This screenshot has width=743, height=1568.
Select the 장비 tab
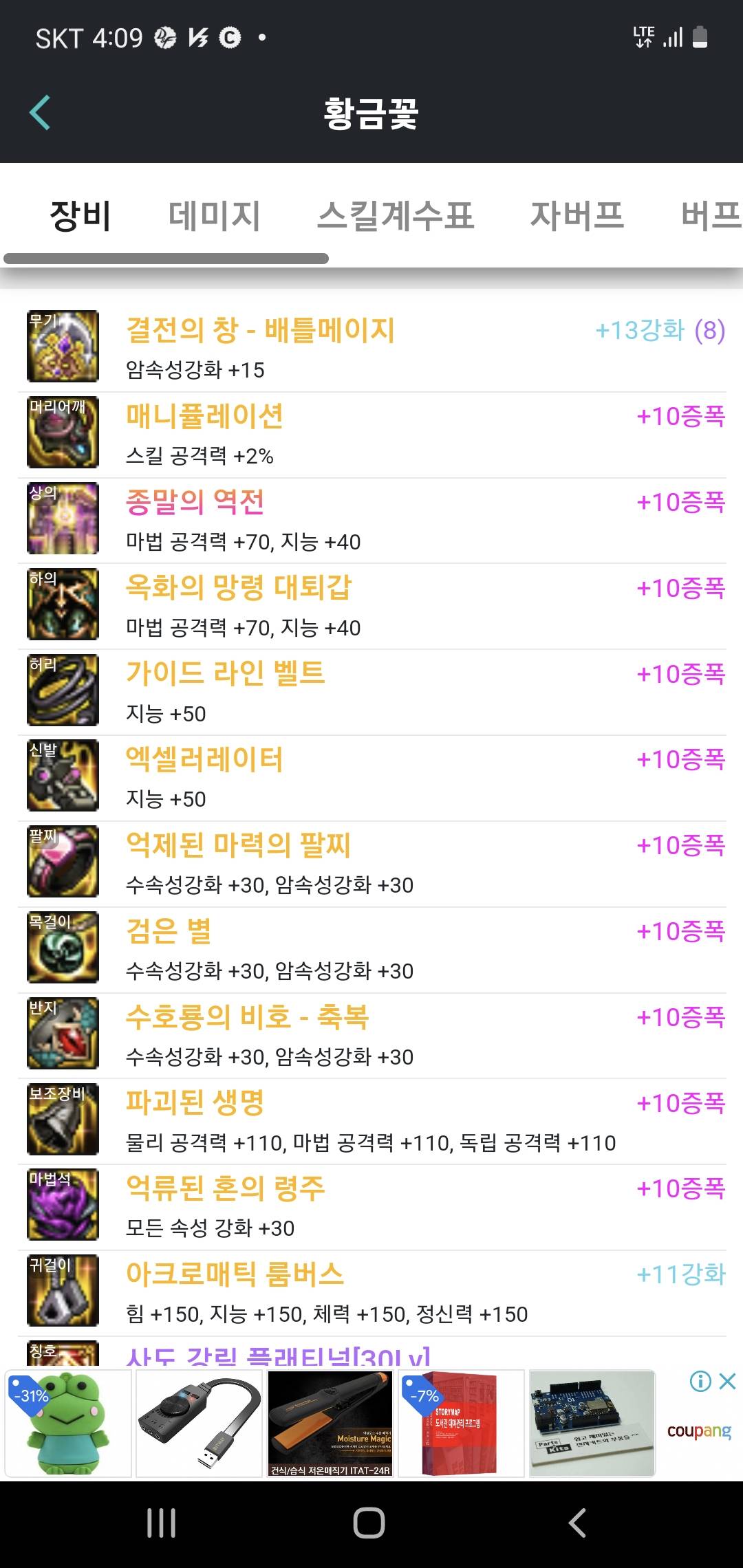click(80, 216)
